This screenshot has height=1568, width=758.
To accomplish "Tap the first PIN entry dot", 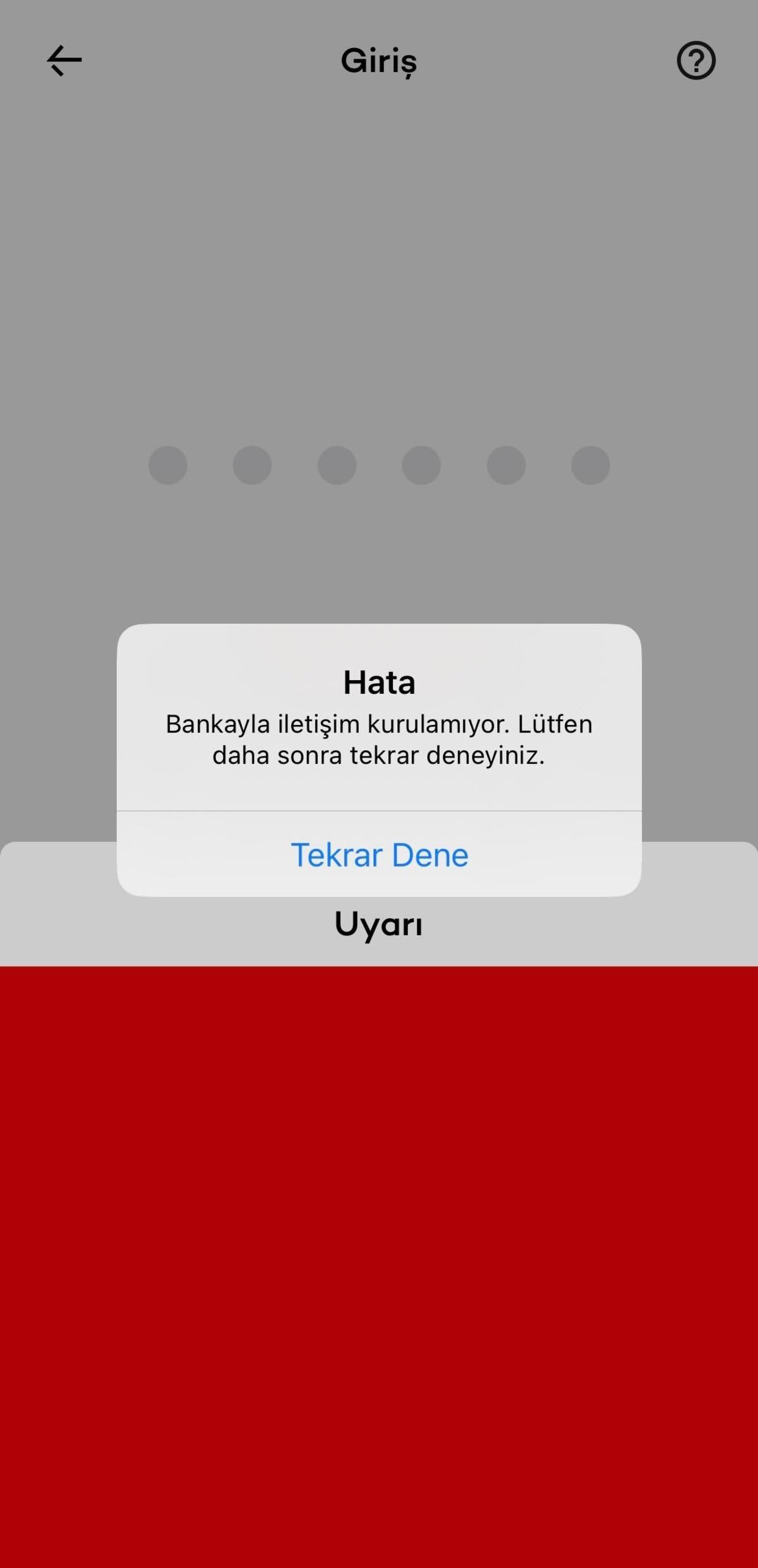I will (x=167, y=465).
